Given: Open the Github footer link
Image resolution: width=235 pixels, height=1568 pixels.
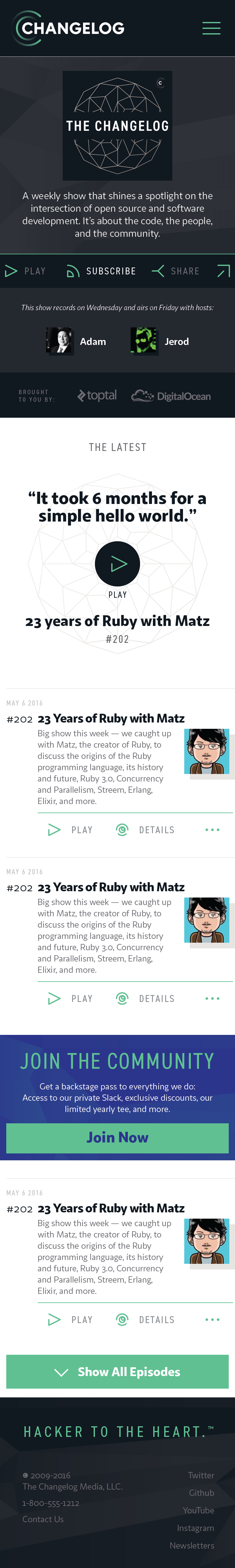Looking at the screenshot, I should (x=201, y=1492).
